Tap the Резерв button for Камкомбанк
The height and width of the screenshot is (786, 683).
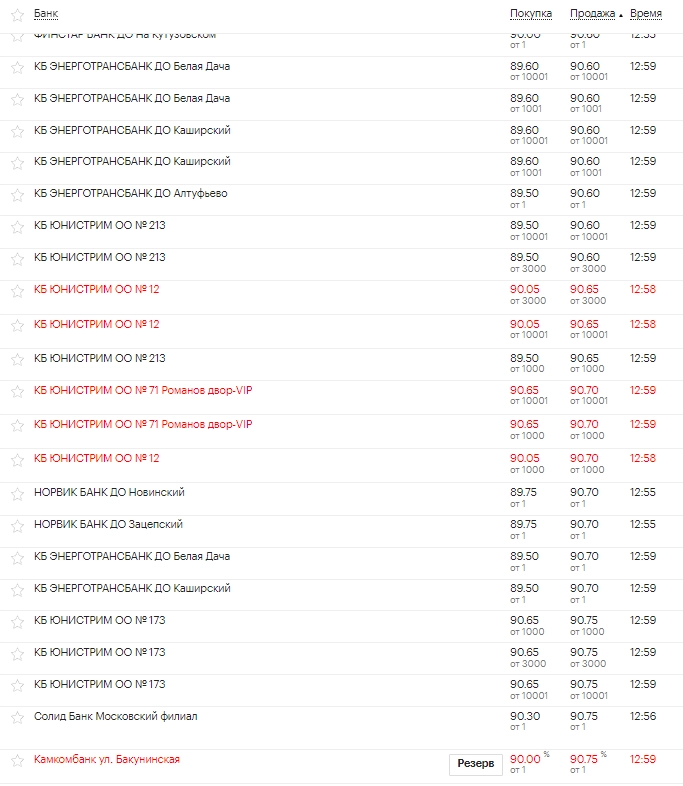pyautogui.click(x=475, y=764)
